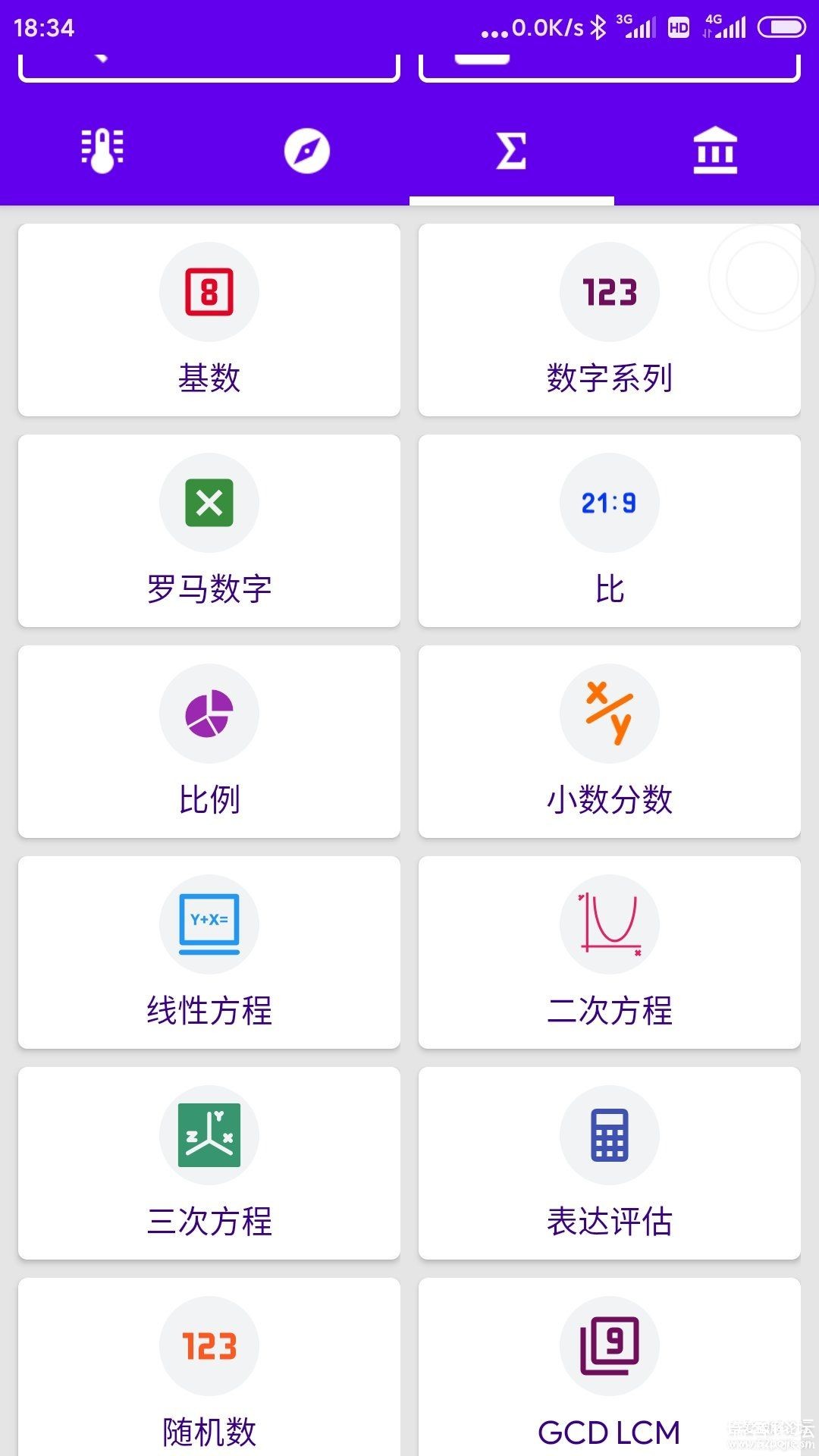Open the 表达评估 calculator
819x1456 pixels.
[x=609, y=1163]
